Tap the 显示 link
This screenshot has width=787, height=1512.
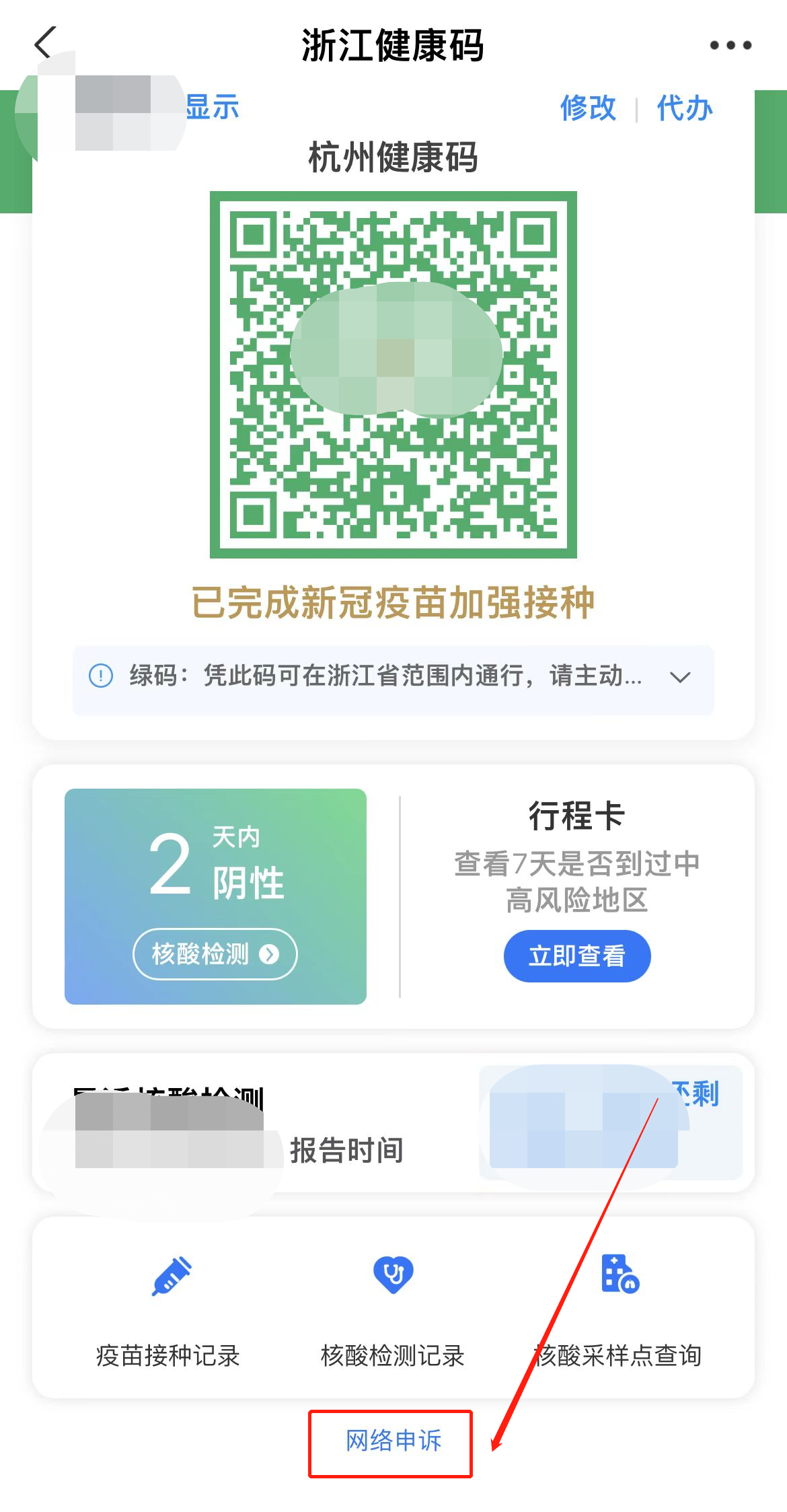(212, 108)
